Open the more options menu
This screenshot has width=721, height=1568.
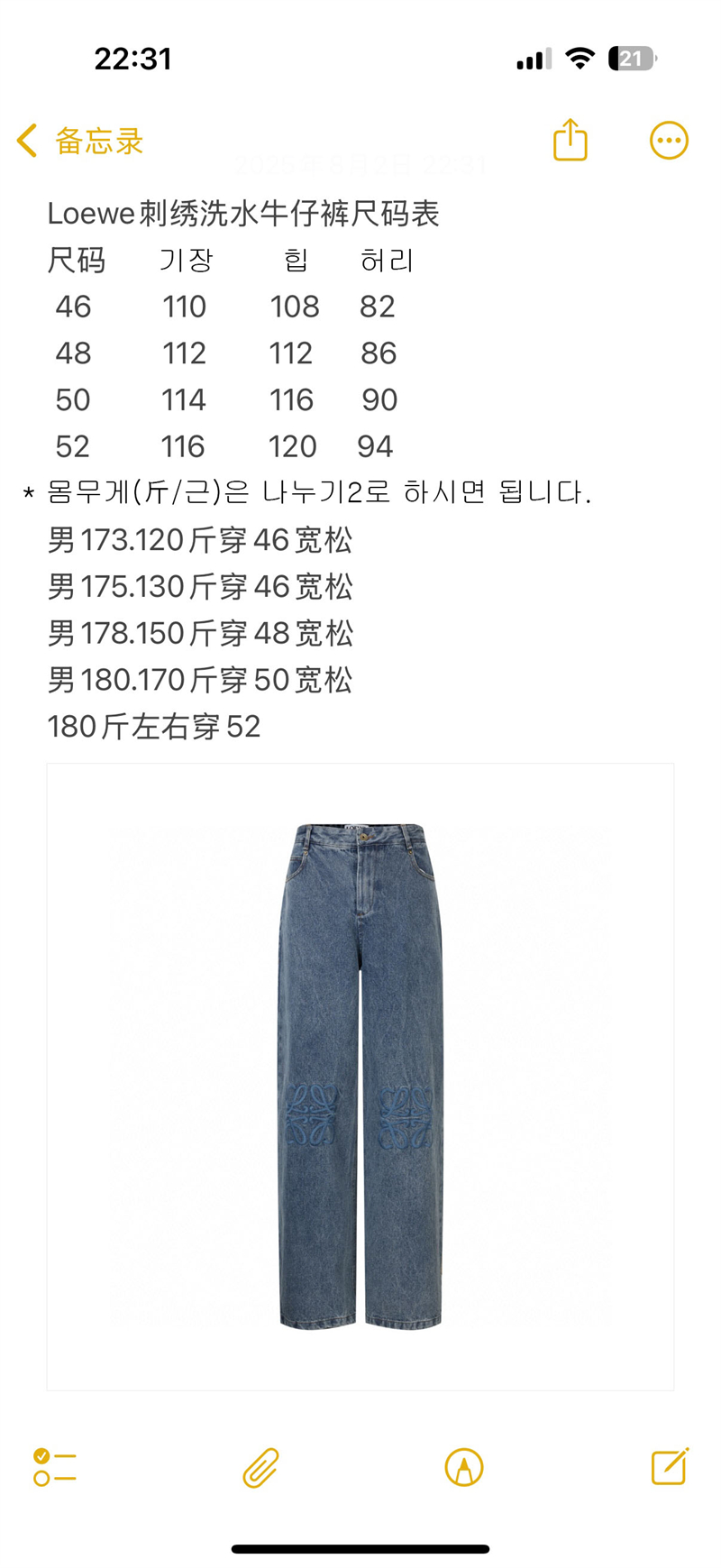669,141
